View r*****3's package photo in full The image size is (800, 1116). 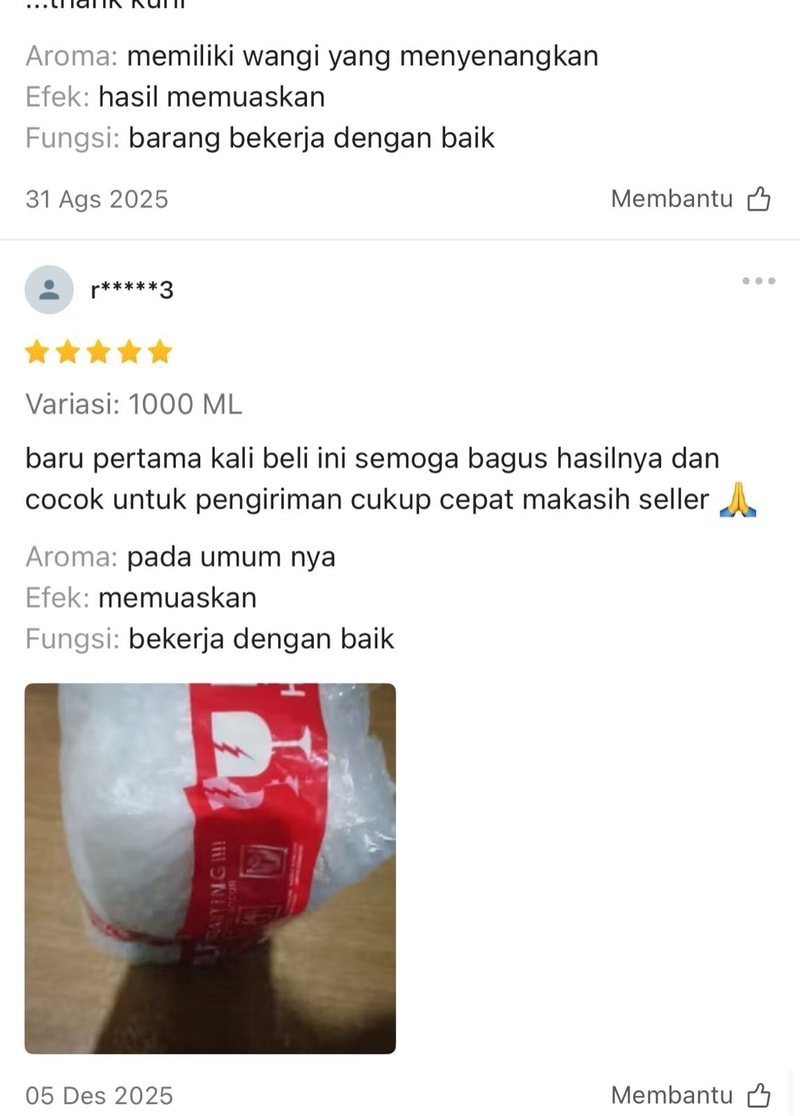pos(210,868)
